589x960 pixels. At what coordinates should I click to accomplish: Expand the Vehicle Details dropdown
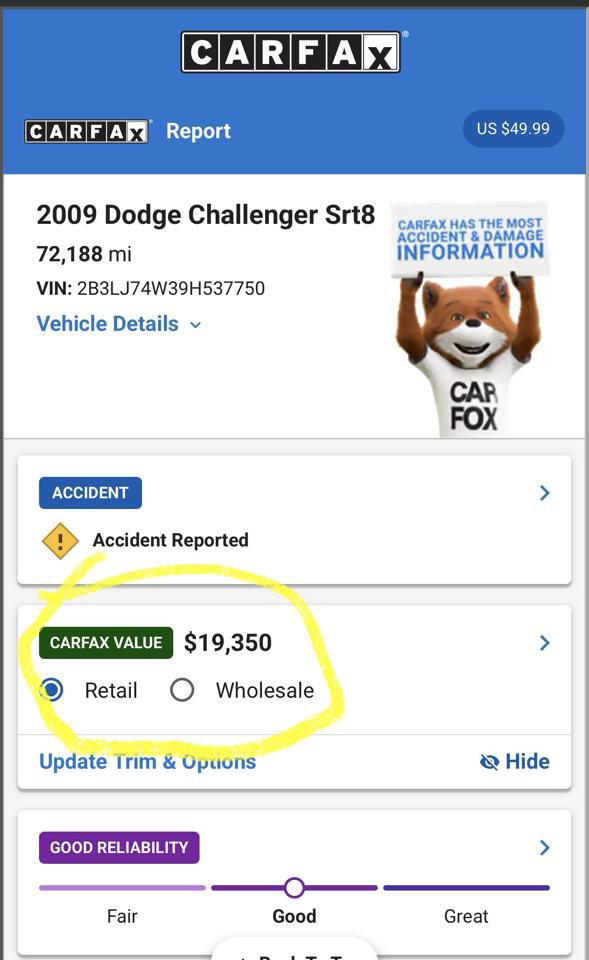pyautogui.click(x=119, y=324)
